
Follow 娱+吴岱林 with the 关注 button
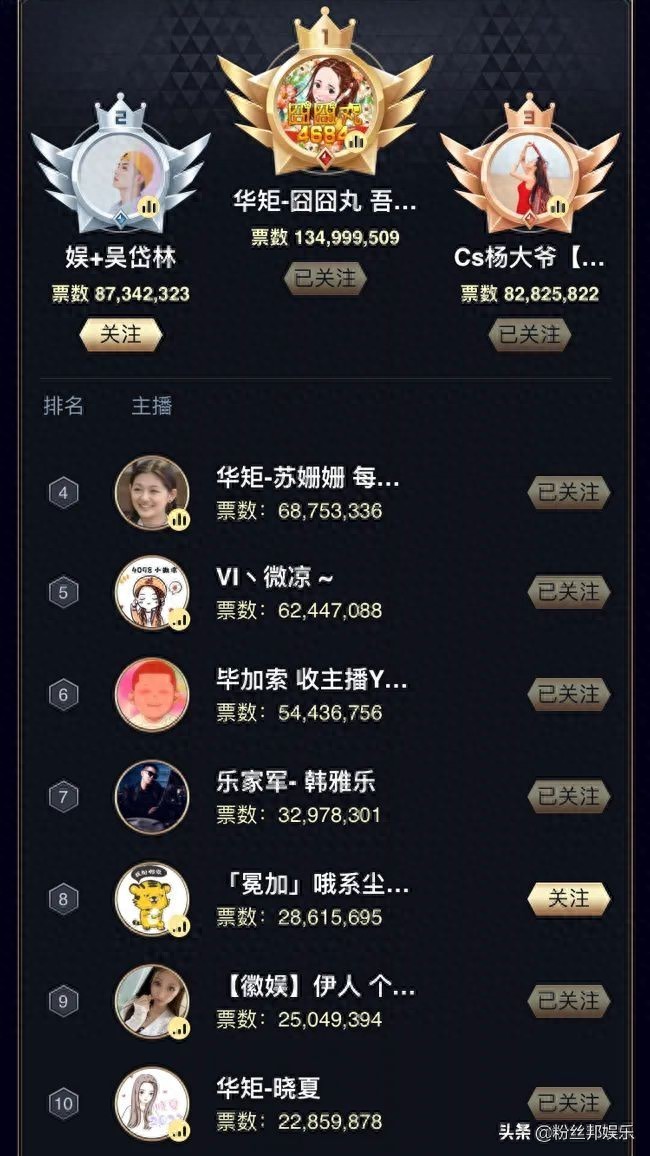pyautogui.click(x=120, y=334)
